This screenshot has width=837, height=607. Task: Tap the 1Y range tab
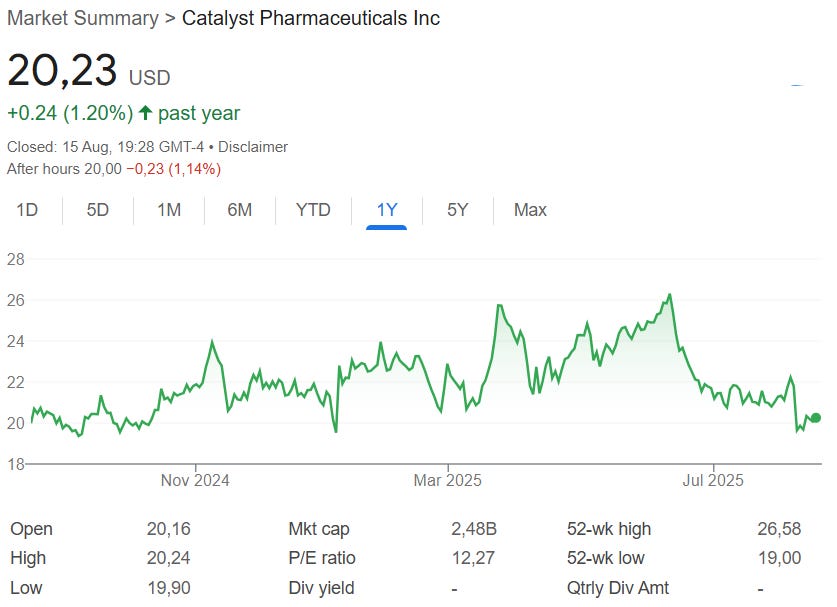pyautogui.click(x=387, y=210)
